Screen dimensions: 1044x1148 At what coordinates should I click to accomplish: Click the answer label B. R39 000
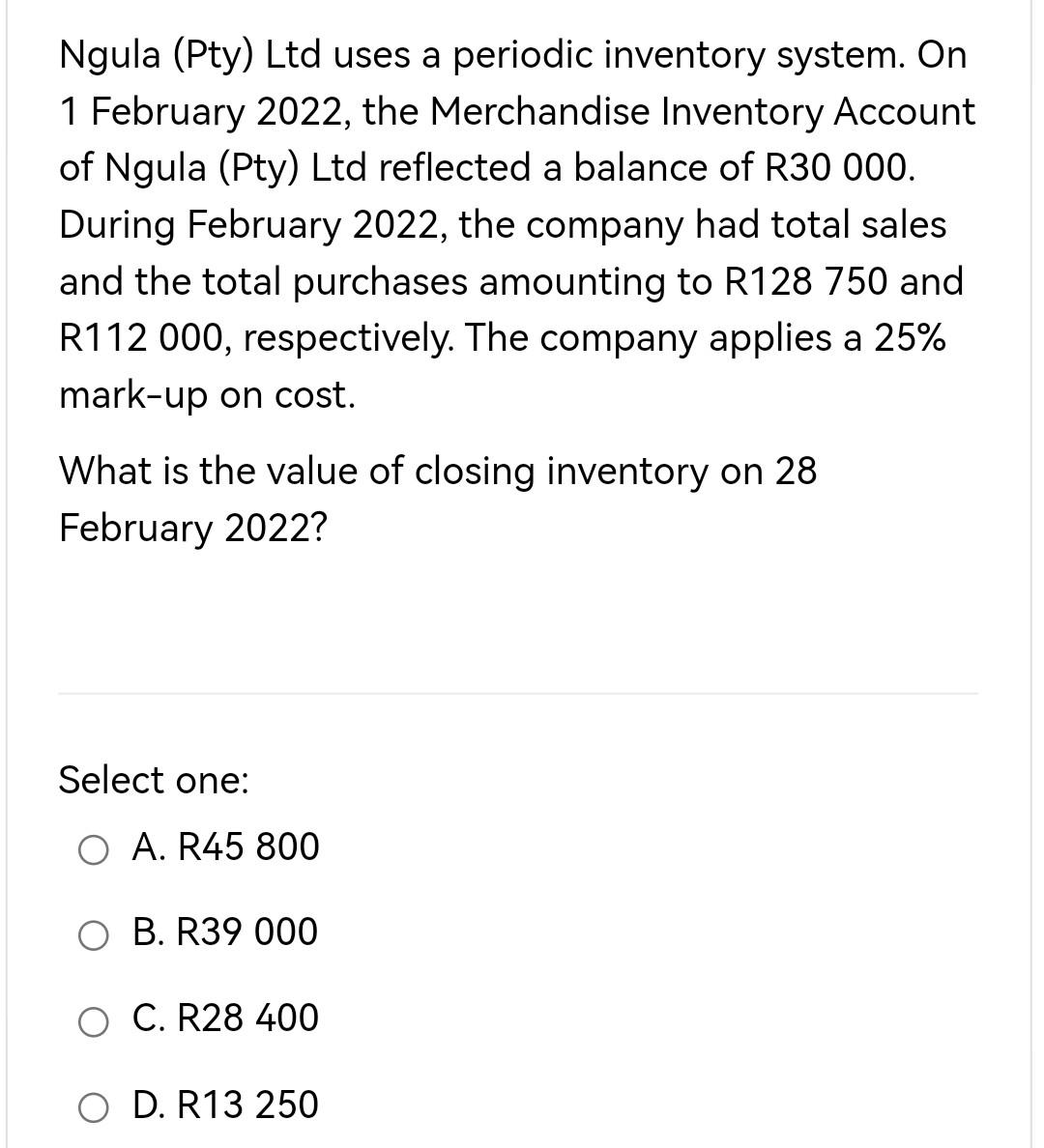click(x=224, y=933)
